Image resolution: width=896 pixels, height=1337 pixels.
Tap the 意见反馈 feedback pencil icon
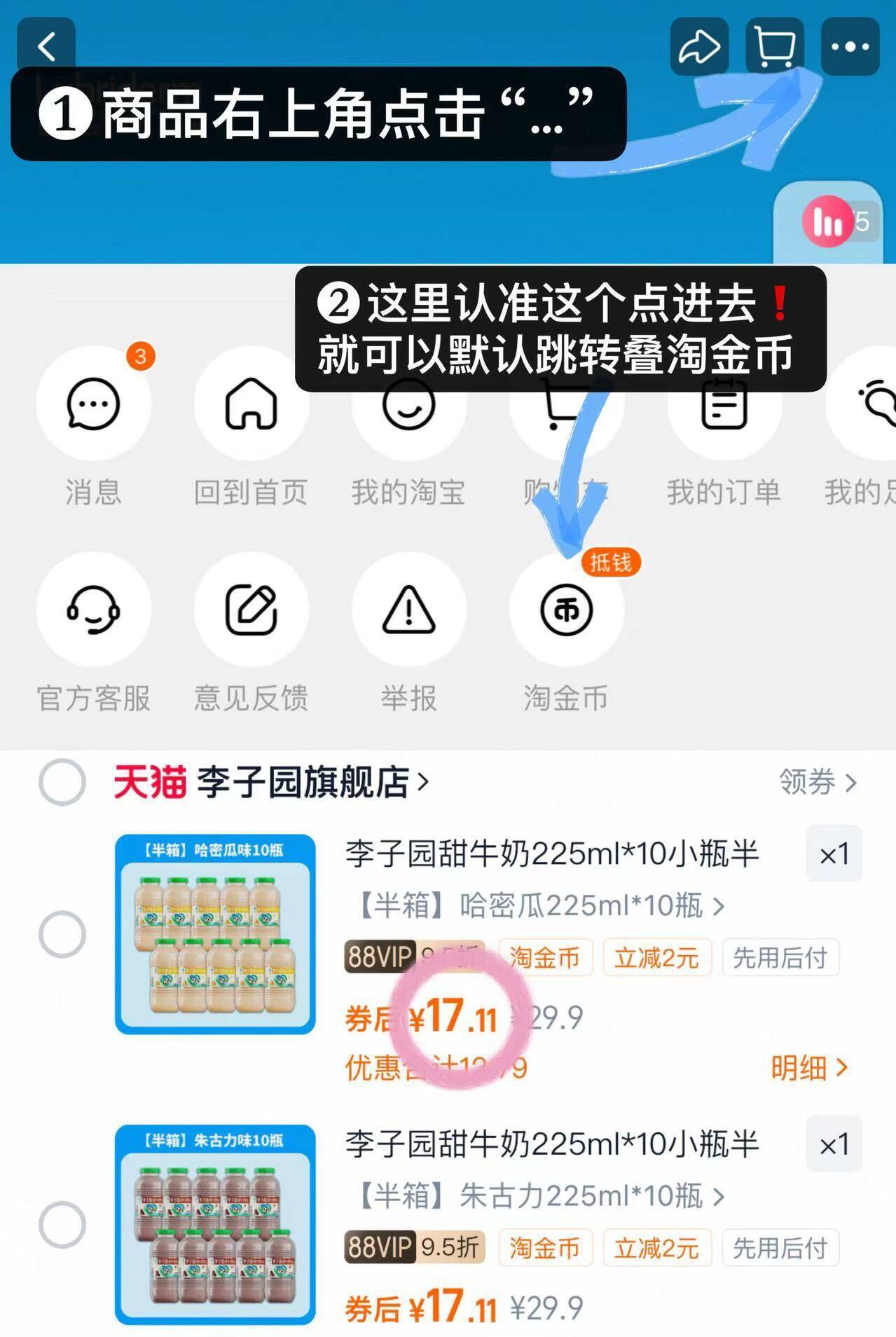pyautogui.click(x=251, y=610)
